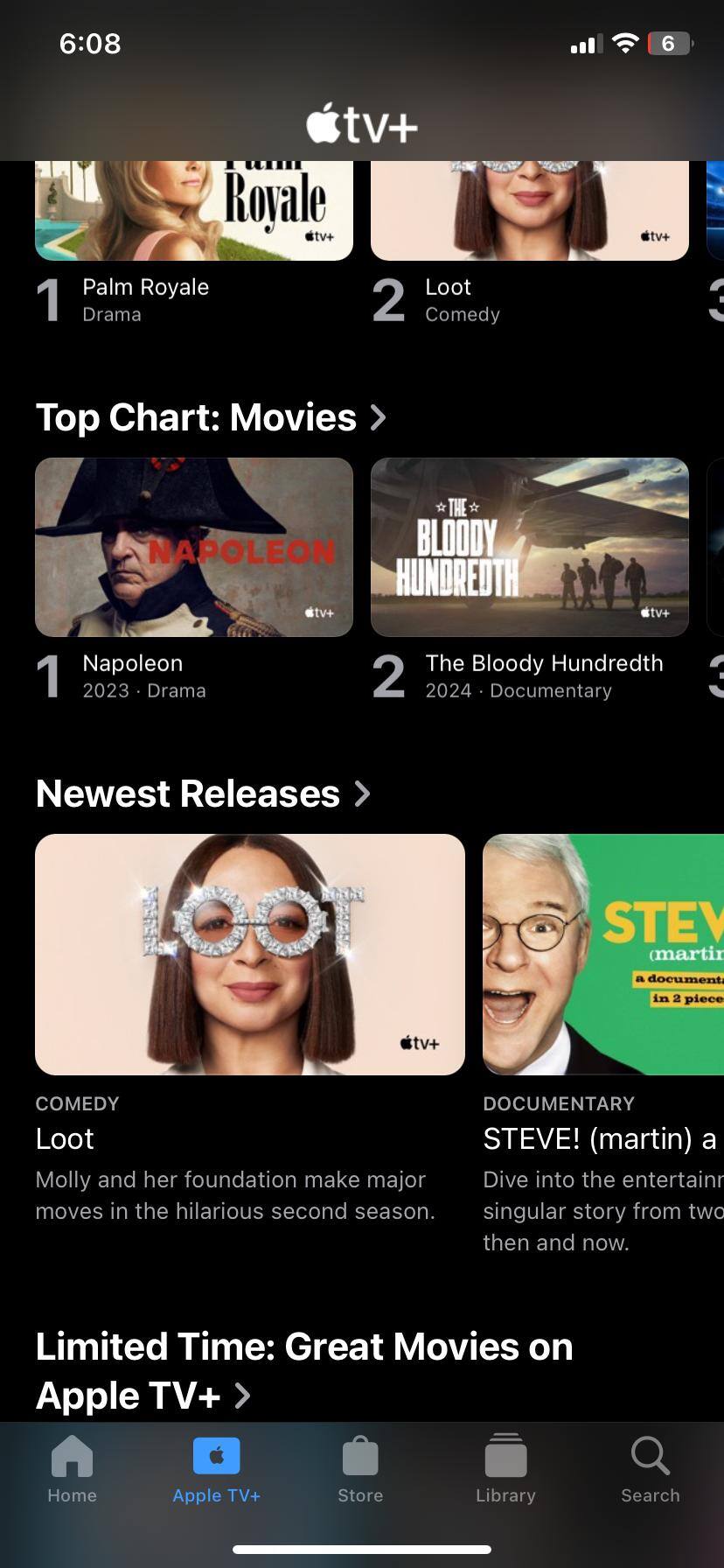Open Palm Royale drama show
724x1568 pixels.
point(194,212)
